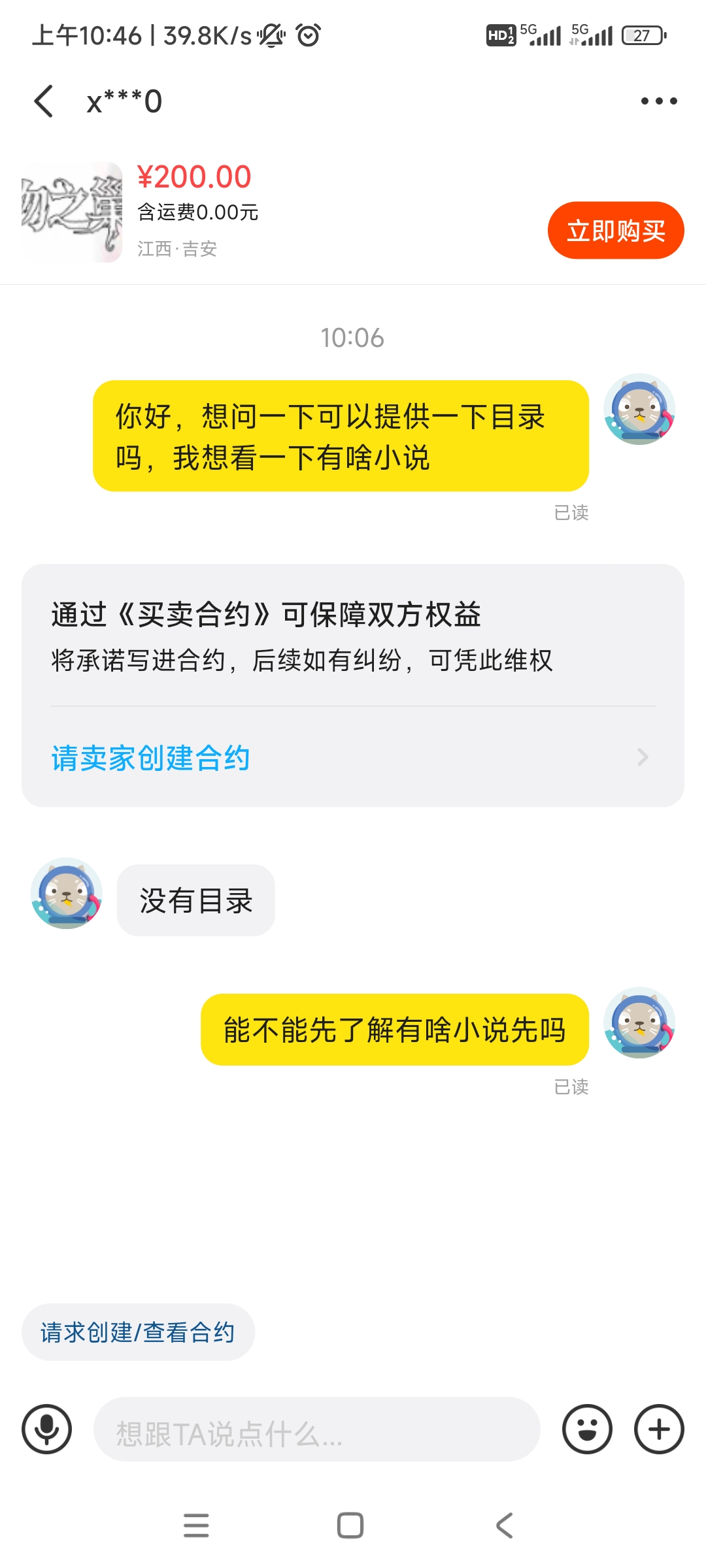The height and width of the screenshot is (1568, 706).
Task: Focus the 想跟TA说点什么 message field
Action: (317, 1429)
